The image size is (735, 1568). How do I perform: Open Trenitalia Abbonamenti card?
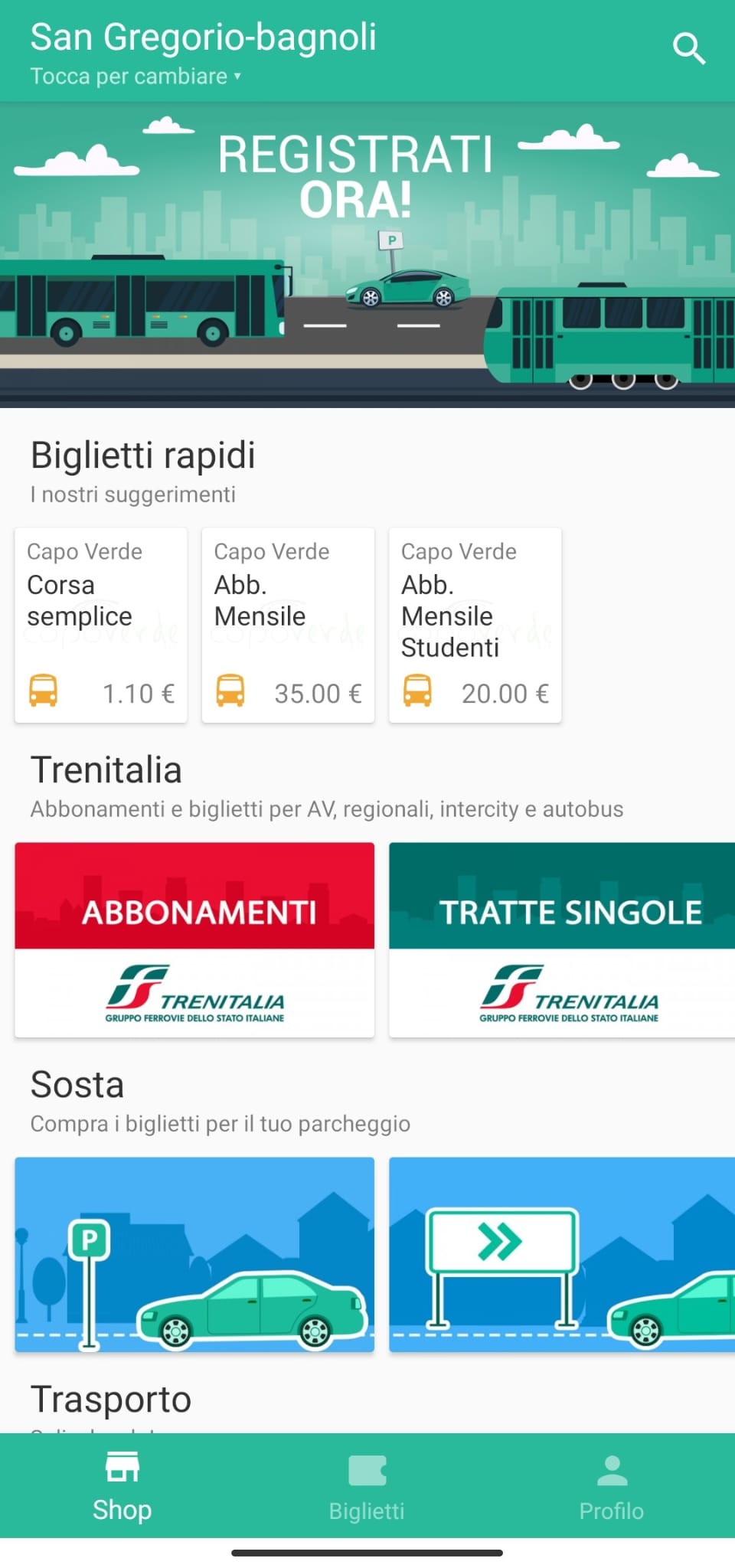194,940
